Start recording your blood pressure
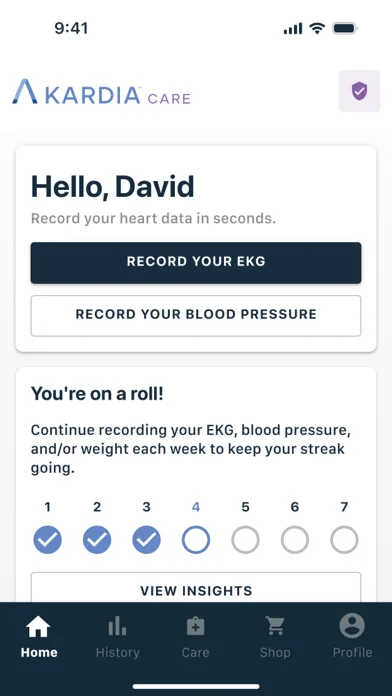 click(196, 316)
